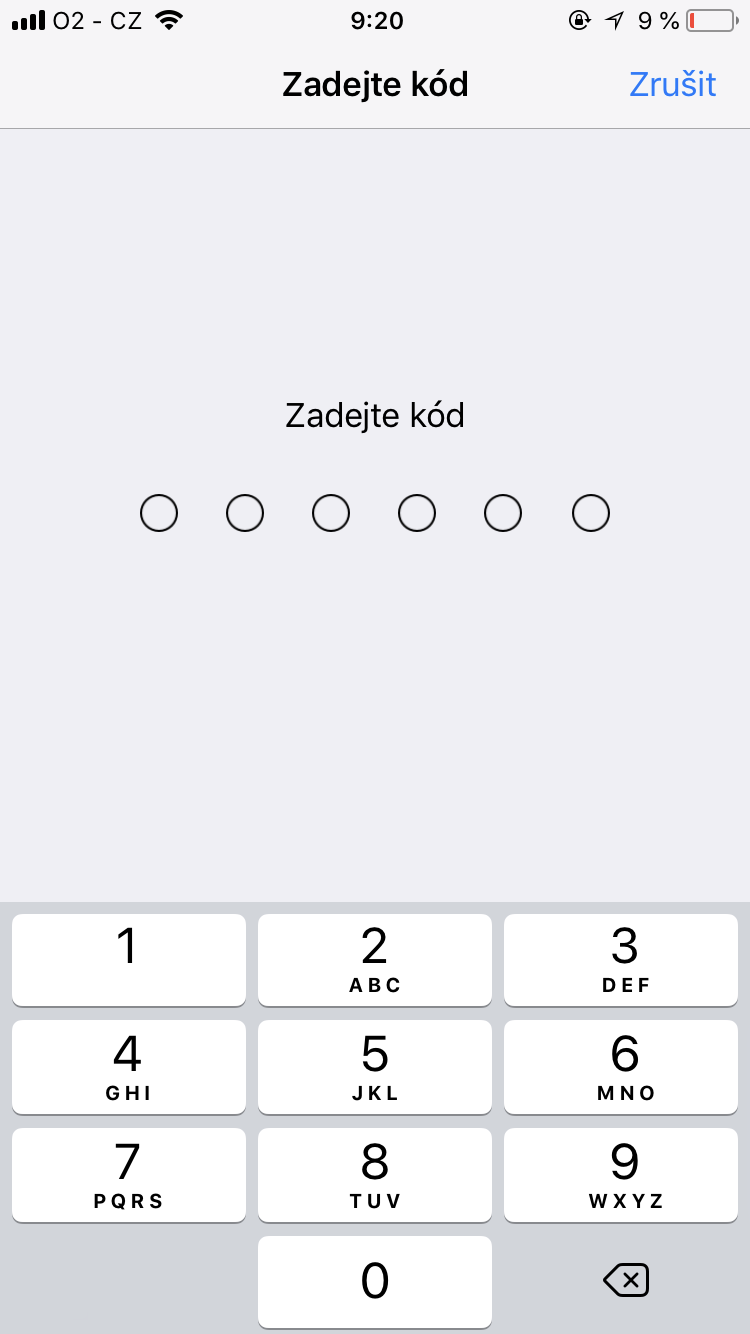Select the 7 PQRS key
Screen dimensions: 750x1334
(128, 1174)
